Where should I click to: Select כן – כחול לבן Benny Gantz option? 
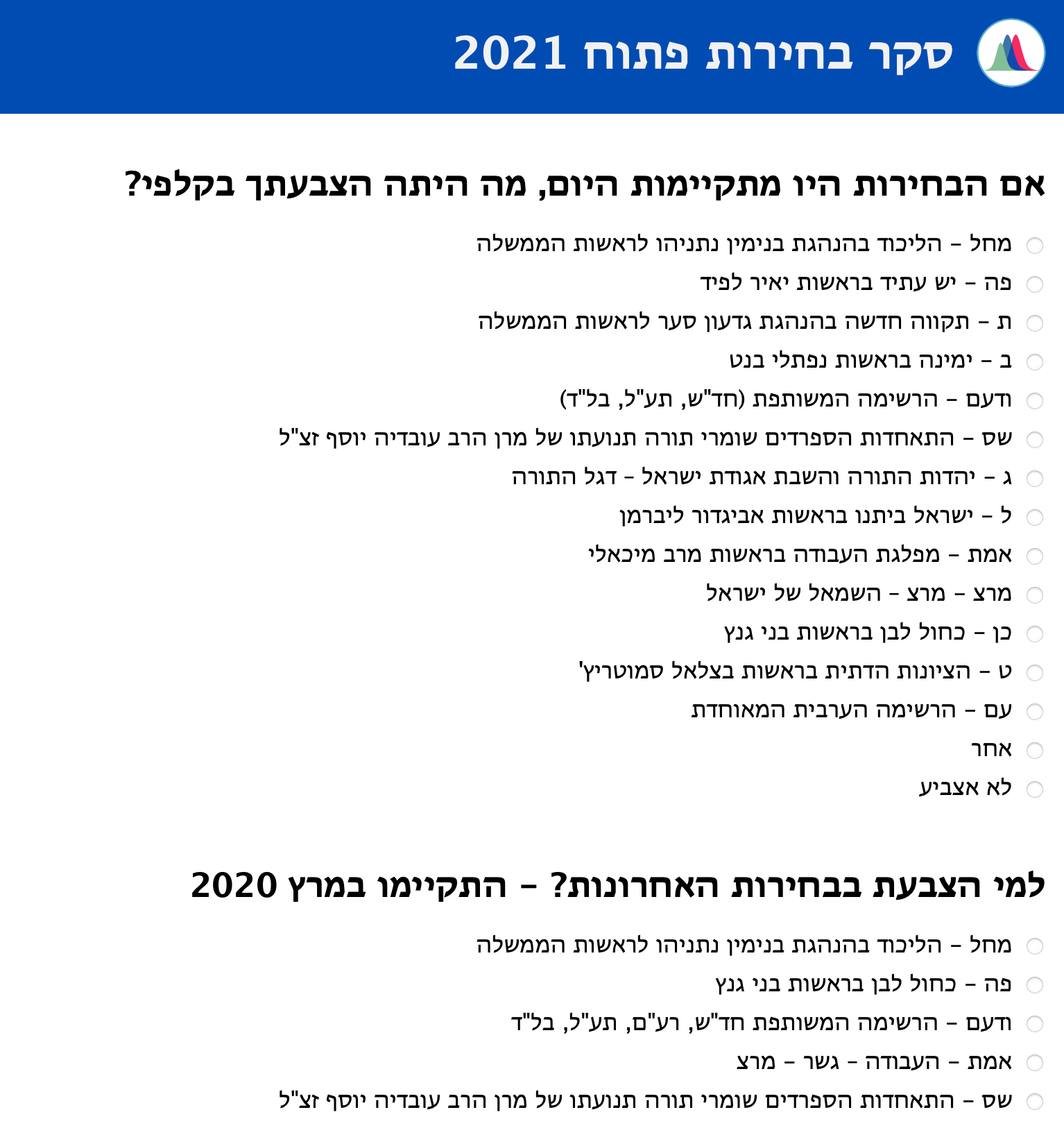[x=1034, y=634]
